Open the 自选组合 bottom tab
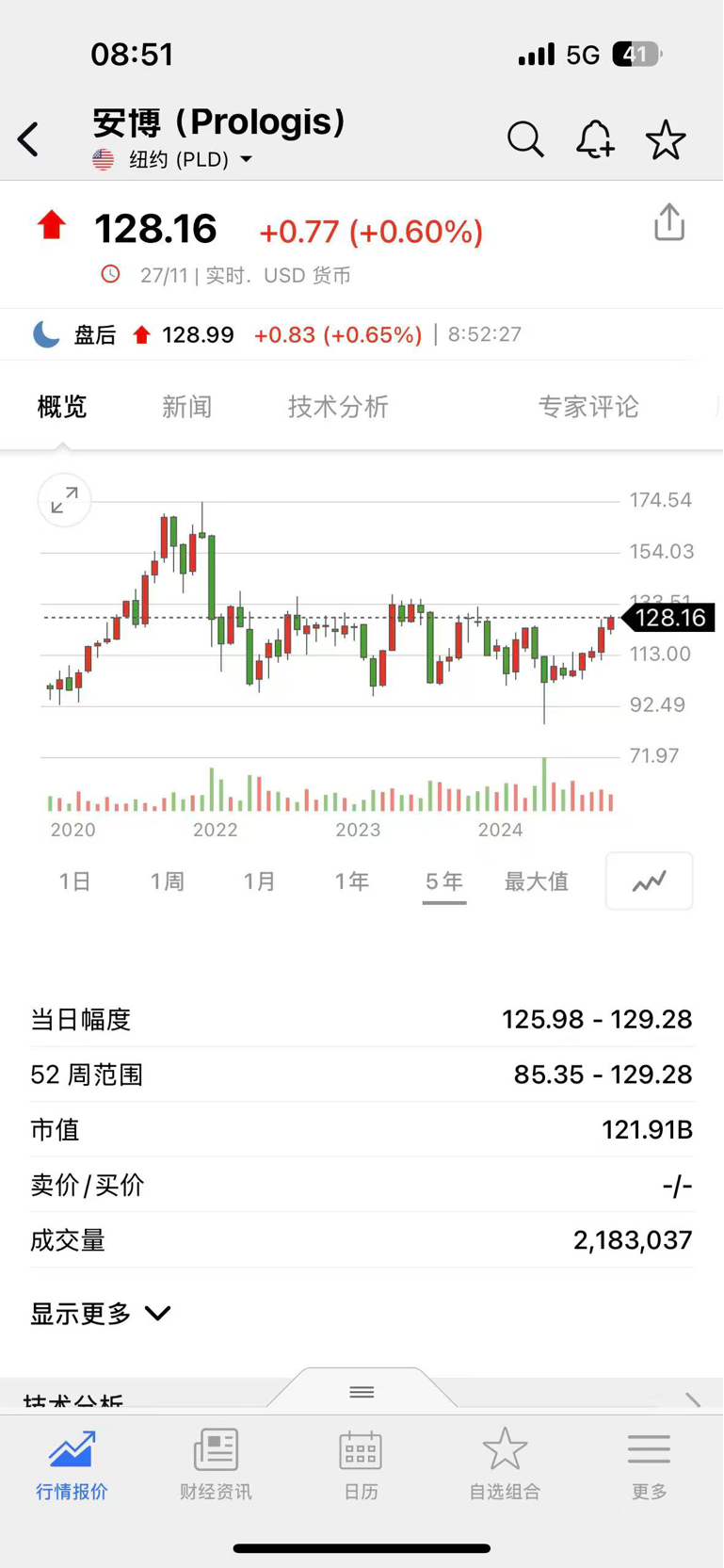The image size is (724, 1568). coord(505,1463)
